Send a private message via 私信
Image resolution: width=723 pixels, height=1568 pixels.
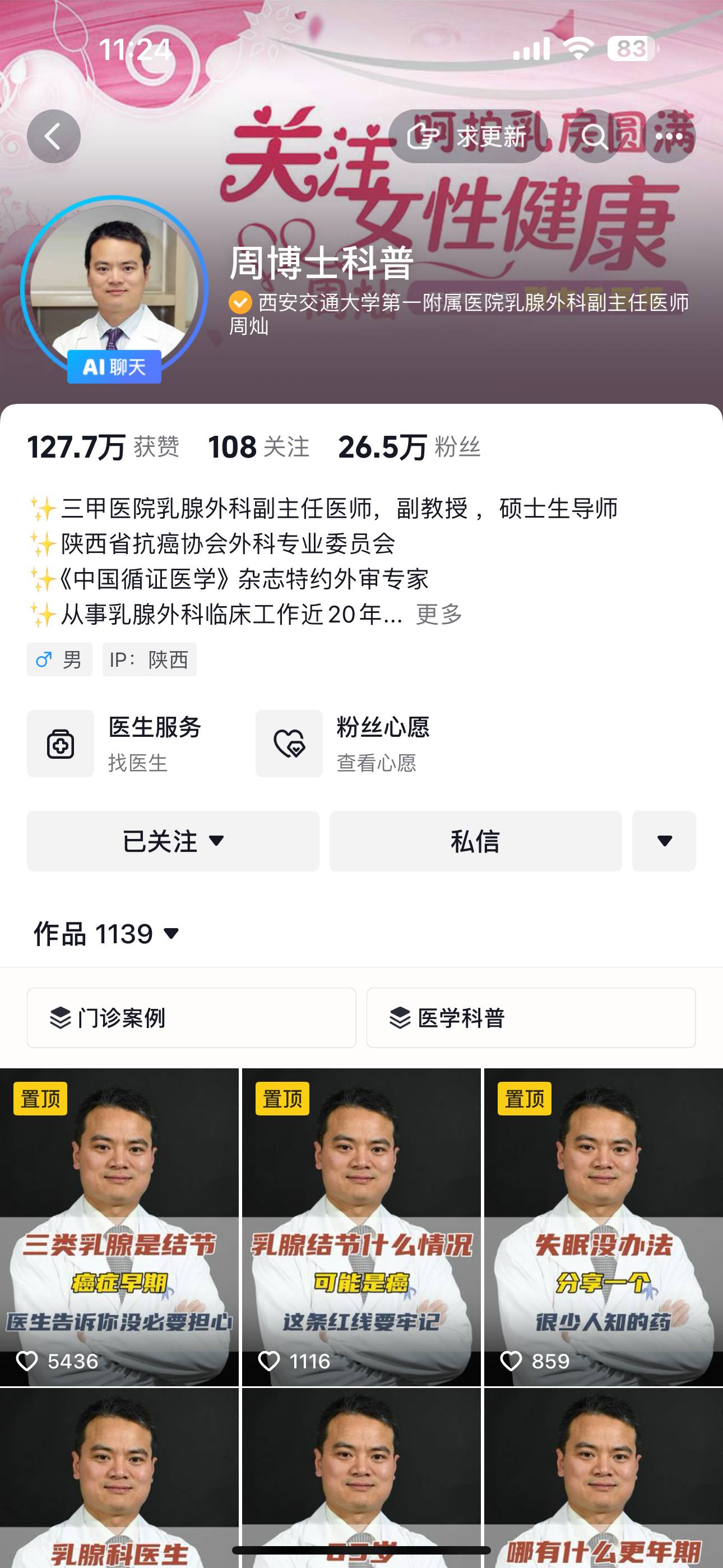pyautogui.click(x=475, y=841)
